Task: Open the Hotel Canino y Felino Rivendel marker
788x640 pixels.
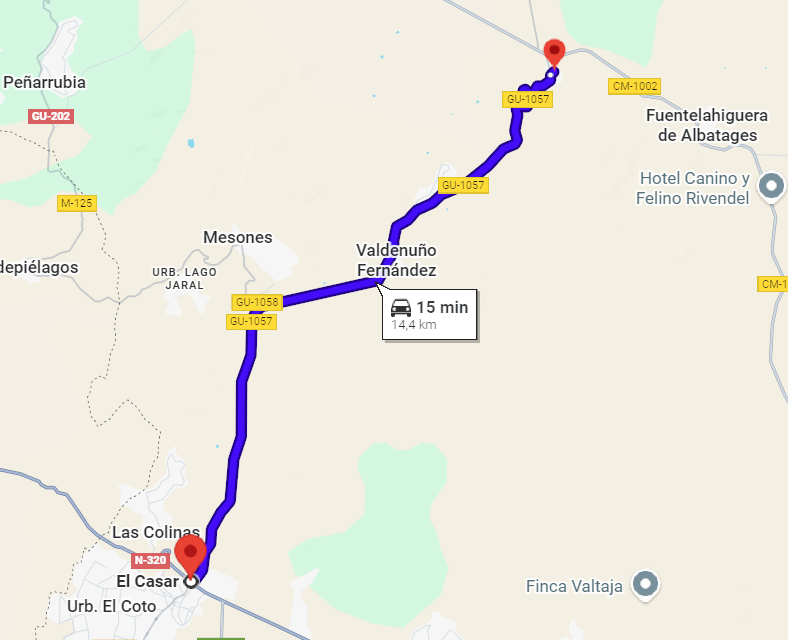Action: tap(771, 186)
